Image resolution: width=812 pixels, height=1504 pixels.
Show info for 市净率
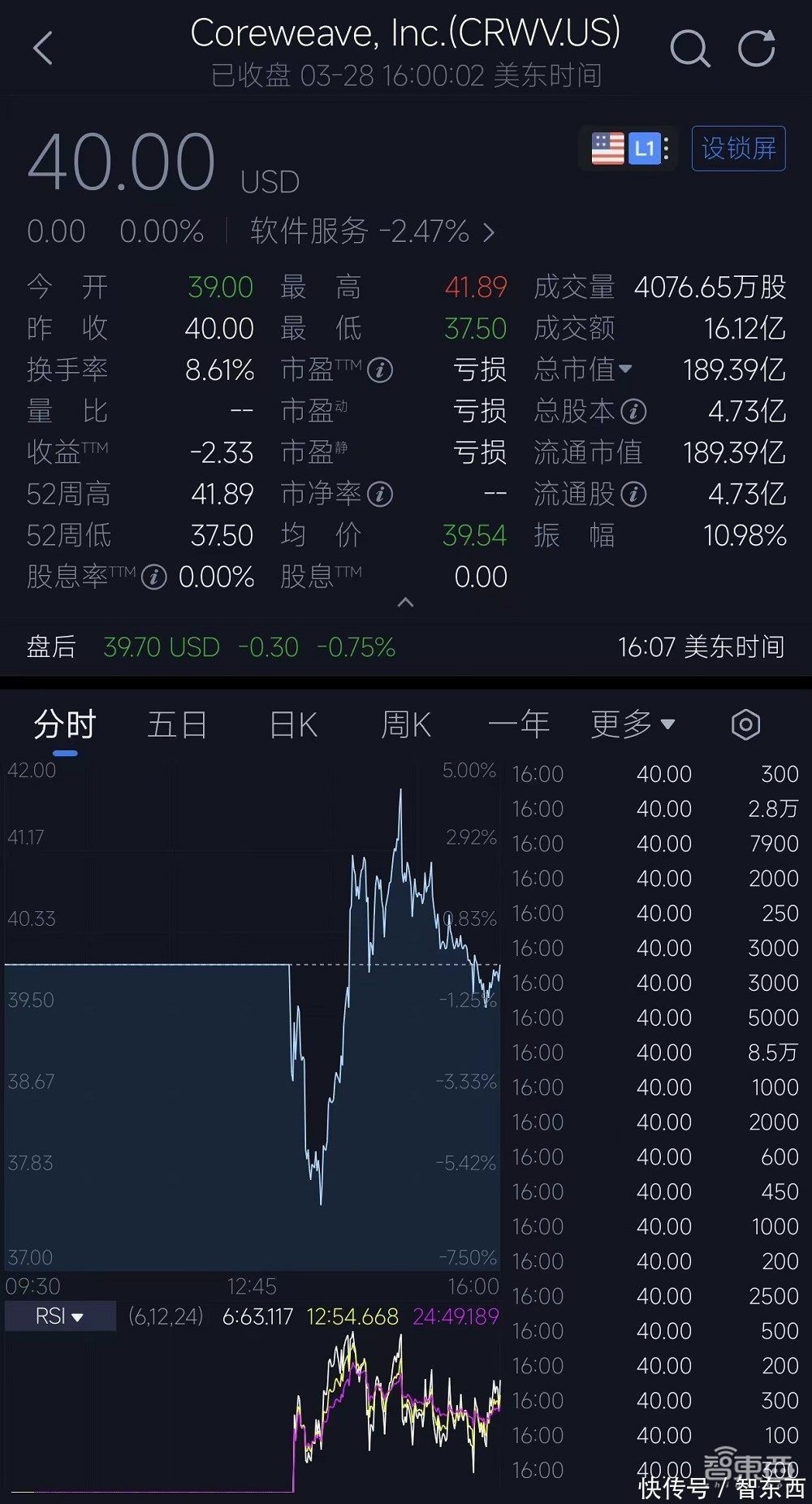click(x=380, y=494)
